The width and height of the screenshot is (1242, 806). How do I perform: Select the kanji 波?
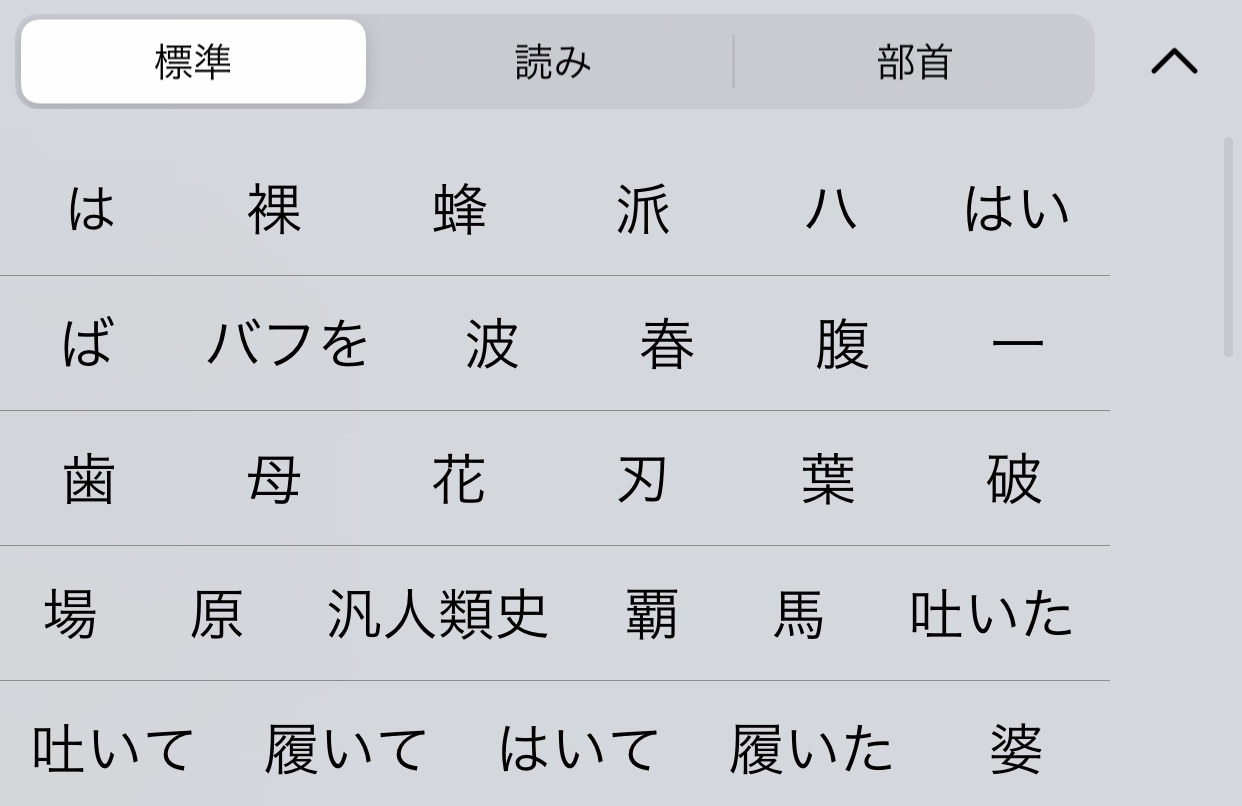coord(492,345)
